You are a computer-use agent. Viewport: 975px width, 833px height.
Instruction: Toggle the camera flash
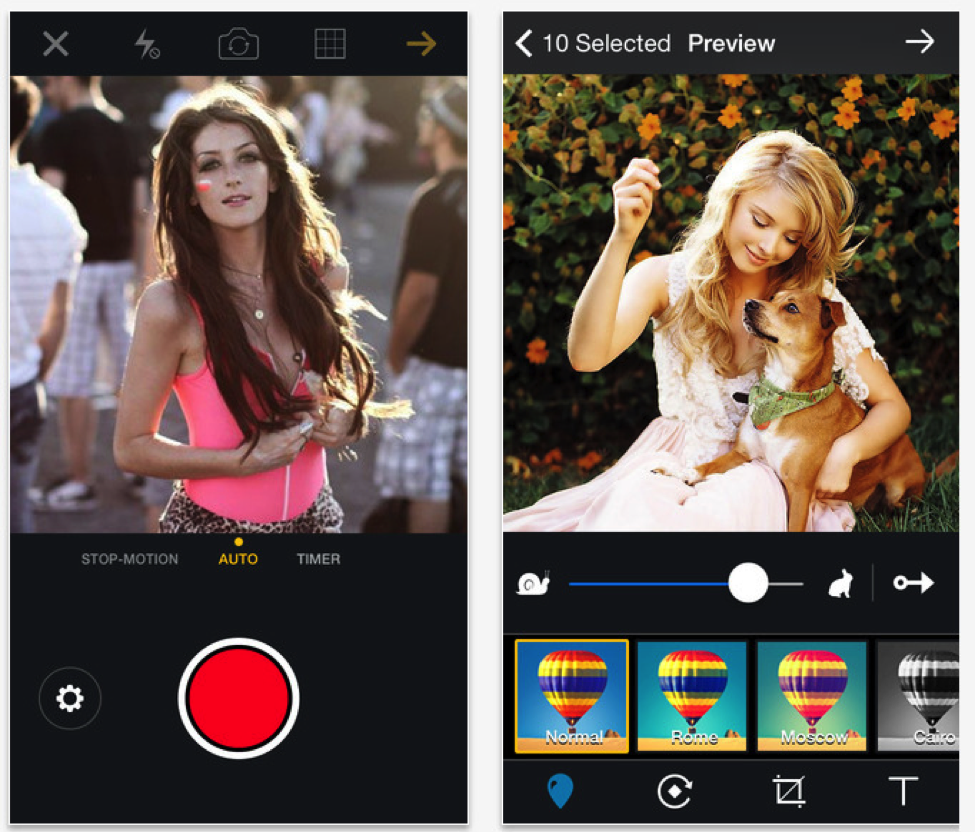pos(147,44)
